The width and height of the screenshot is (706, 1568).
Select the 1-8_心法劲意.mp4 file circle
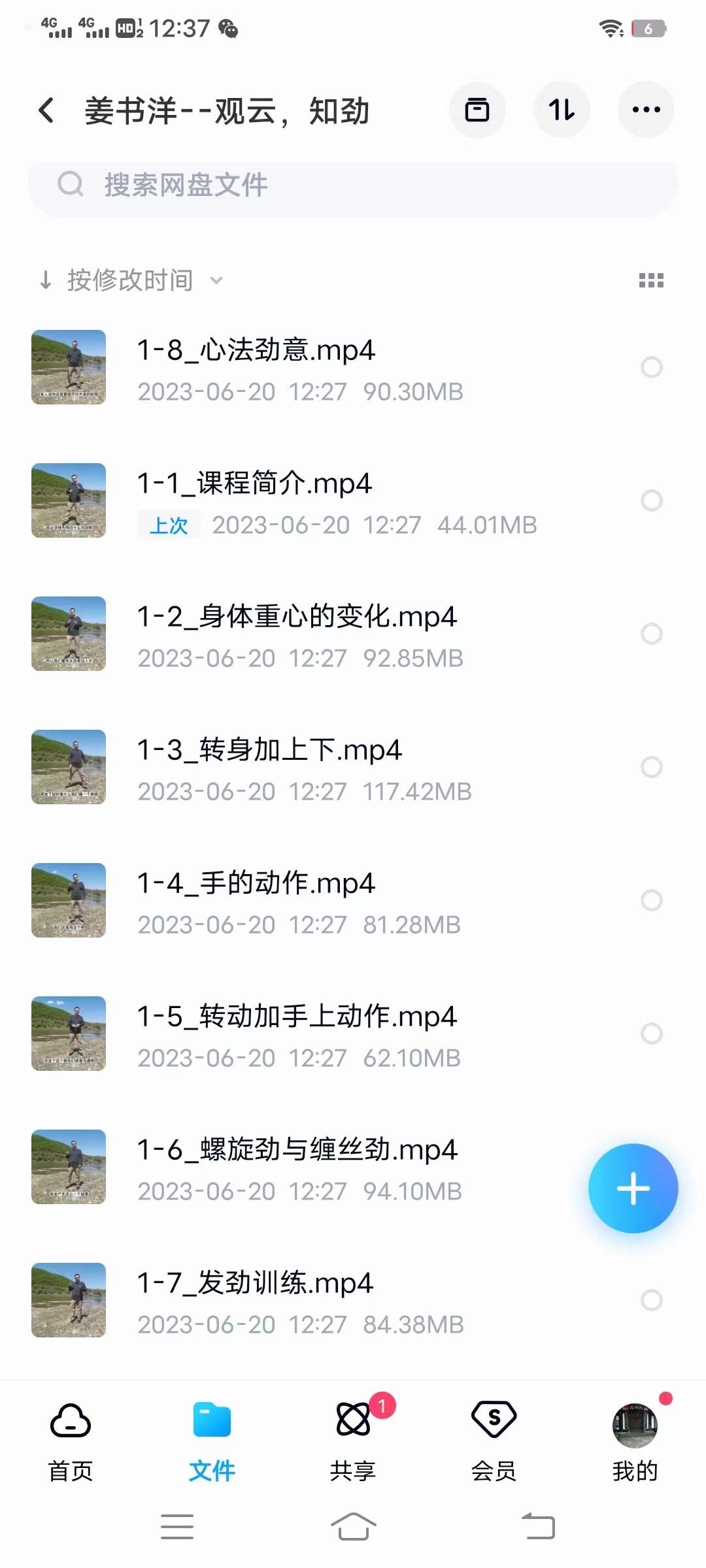[652, 368]
